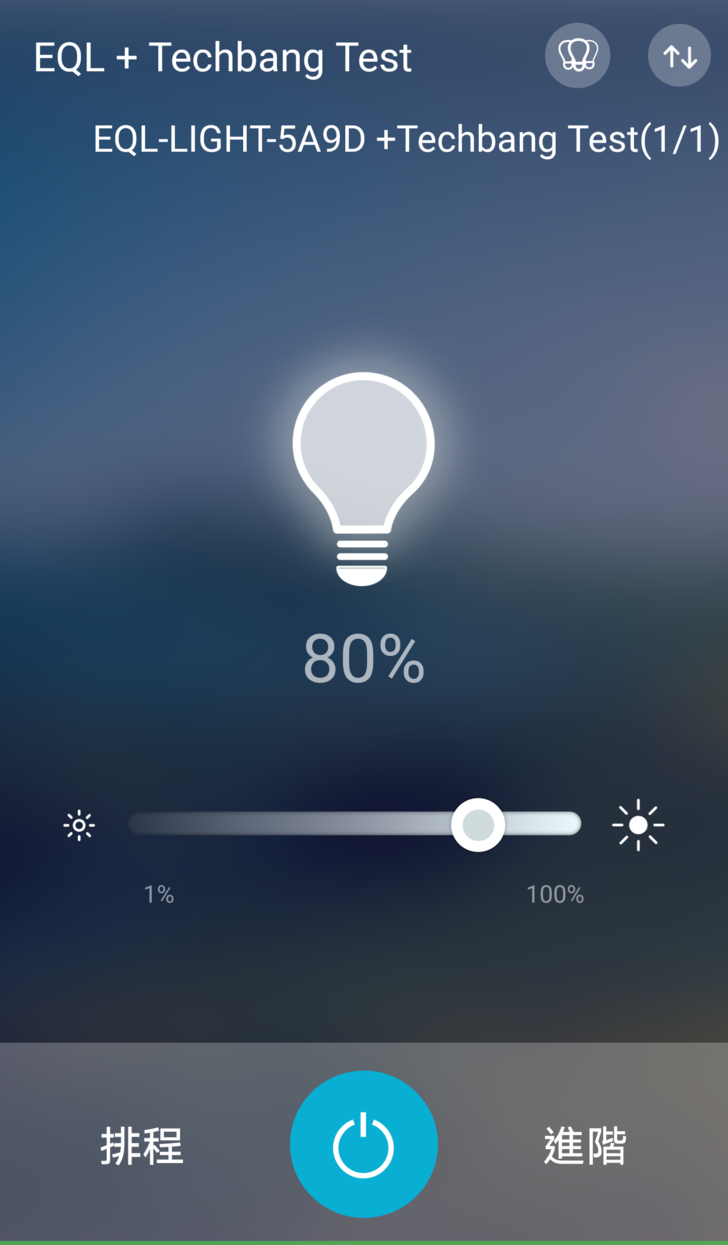Image resolution: width=728 pixels, height=1245 pixels.
Task: Tap the up-down arrows switch icon
Action: pos(679,55)
